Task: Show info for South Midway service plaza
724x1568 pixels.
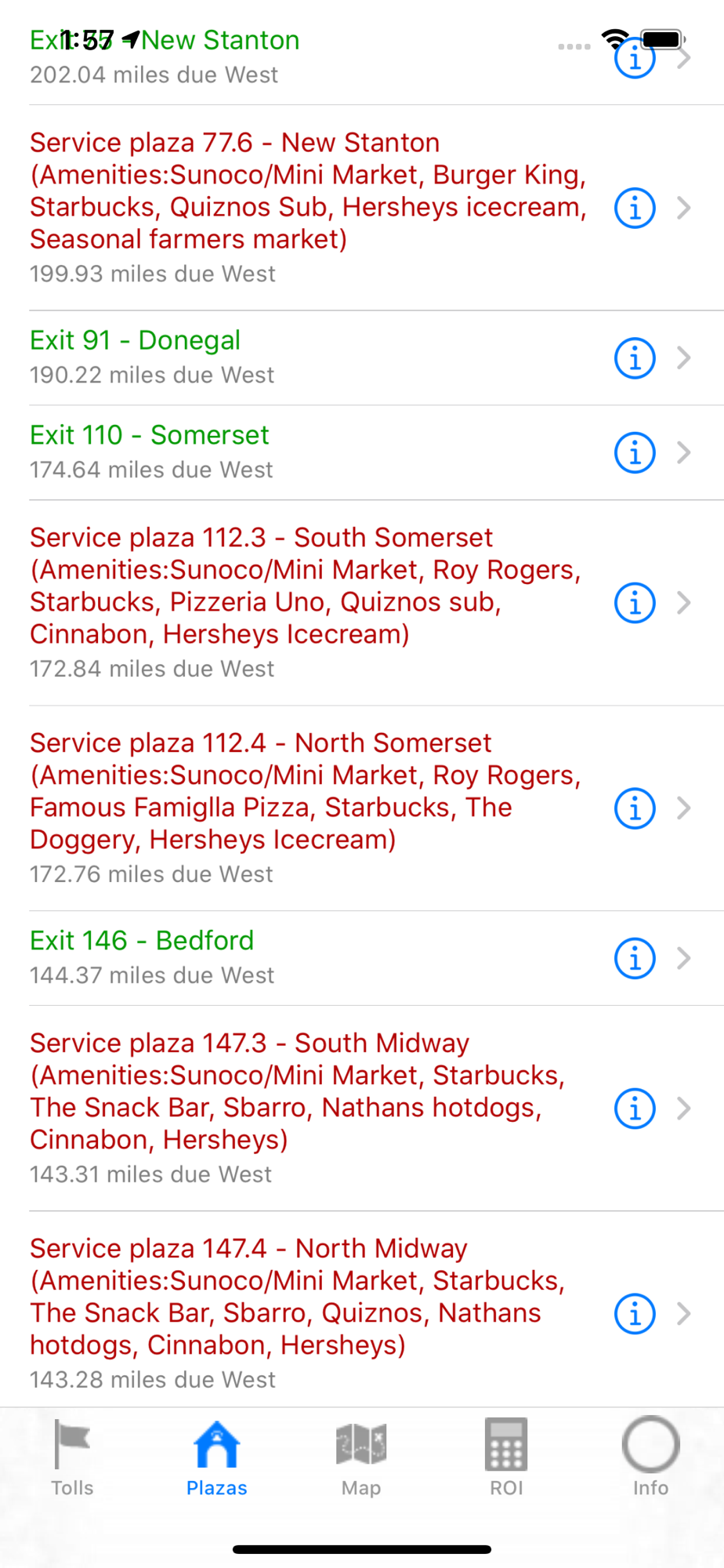Action: [x=635, y=1109]
